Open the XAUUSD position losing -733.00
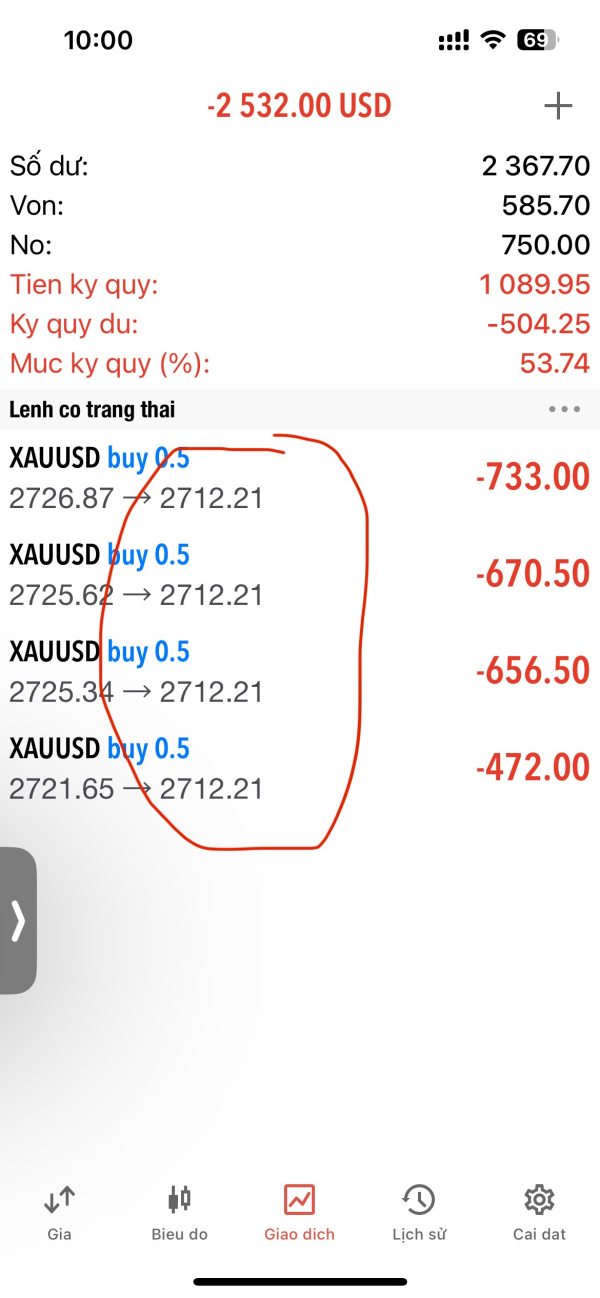This screenshot has height=1298, width=600. (300, 478)
